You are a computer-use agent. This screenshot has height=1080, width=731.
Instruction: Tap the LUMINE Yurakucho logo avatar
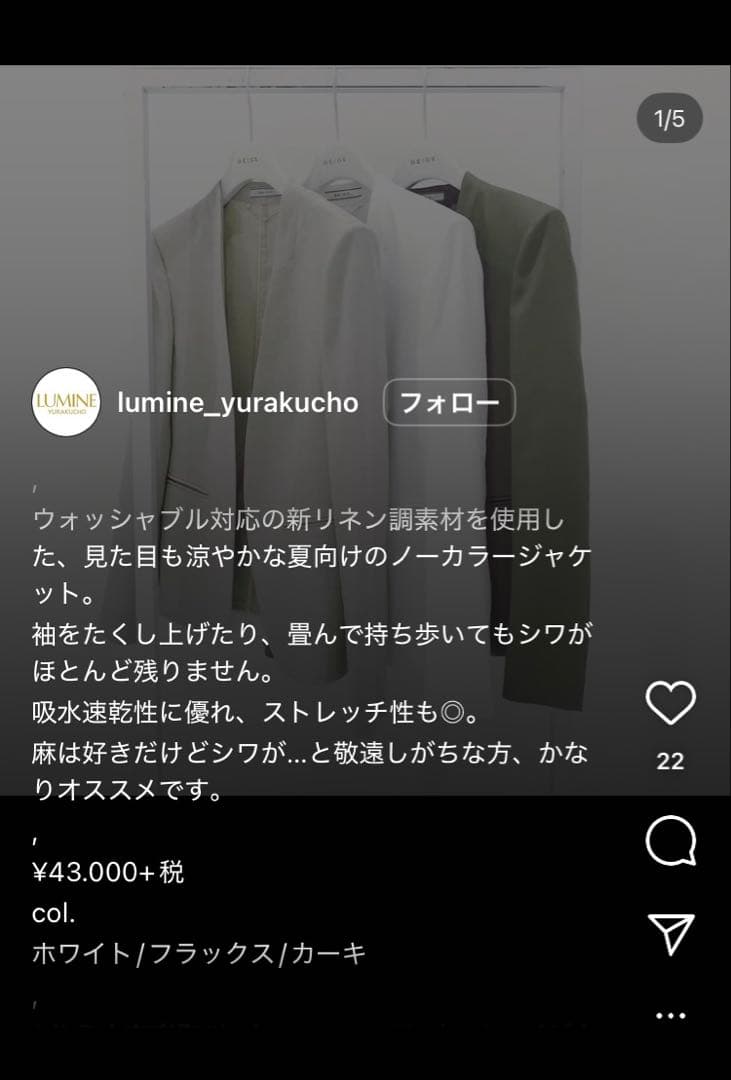65,405
